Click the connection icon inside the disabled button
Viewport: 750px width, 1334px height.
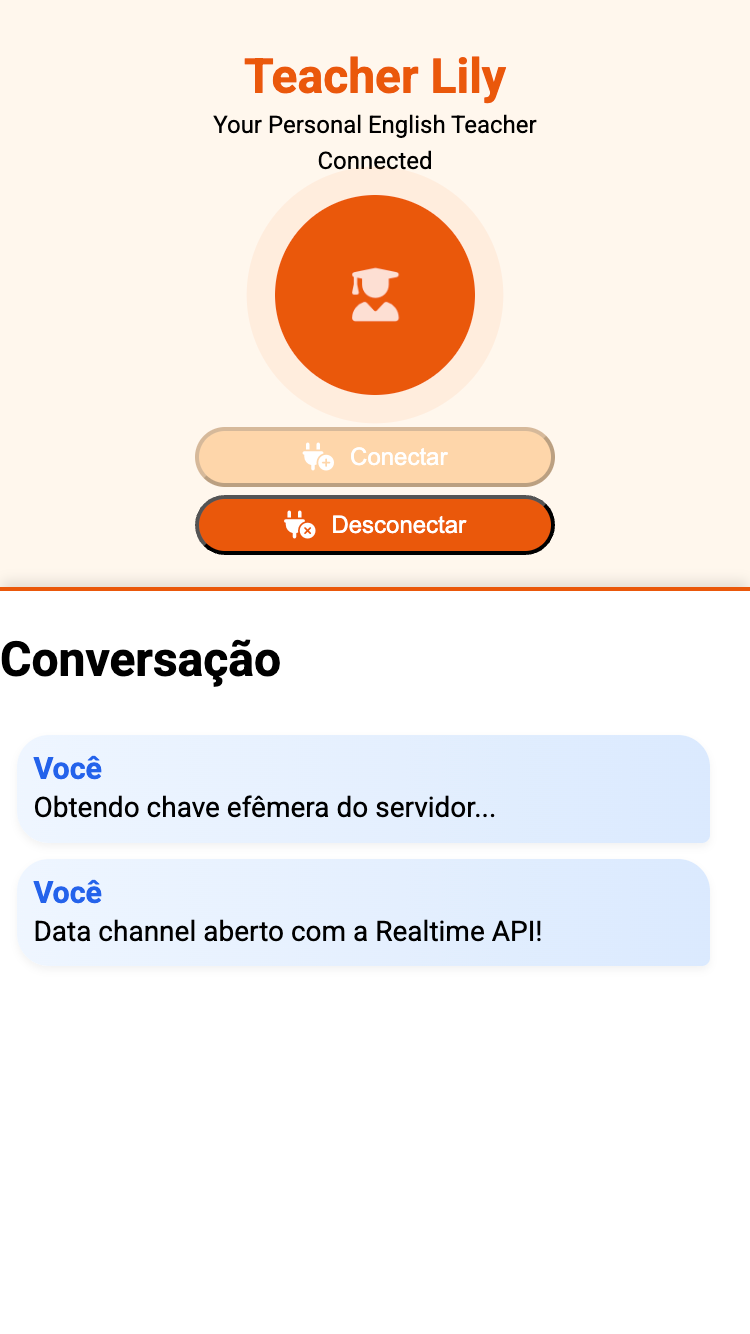(x=318, y=456)
